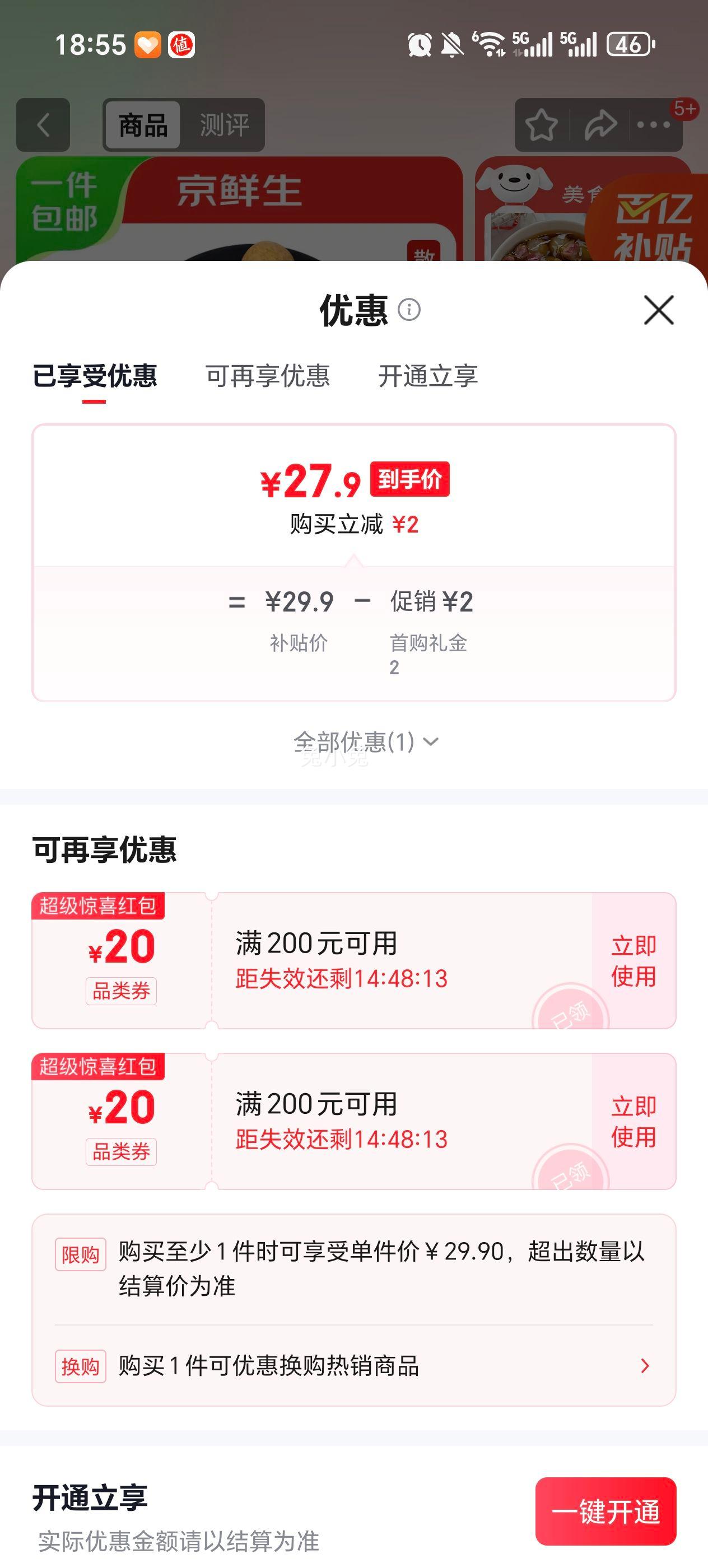
Task: Expand 全部优惠(1) to view all discounts
Action: point(364,741)
